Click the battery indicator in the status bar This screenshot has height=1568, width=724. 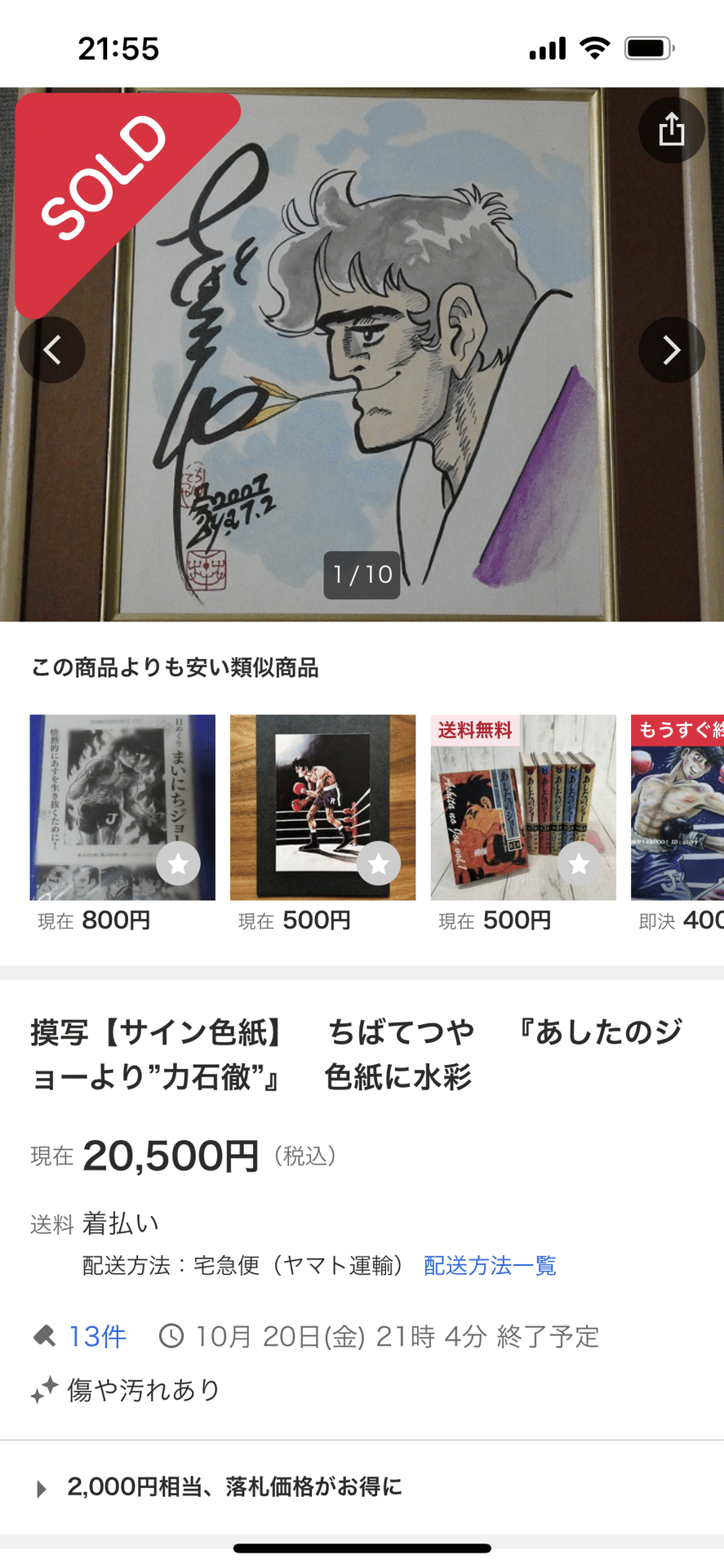[649, 47]
